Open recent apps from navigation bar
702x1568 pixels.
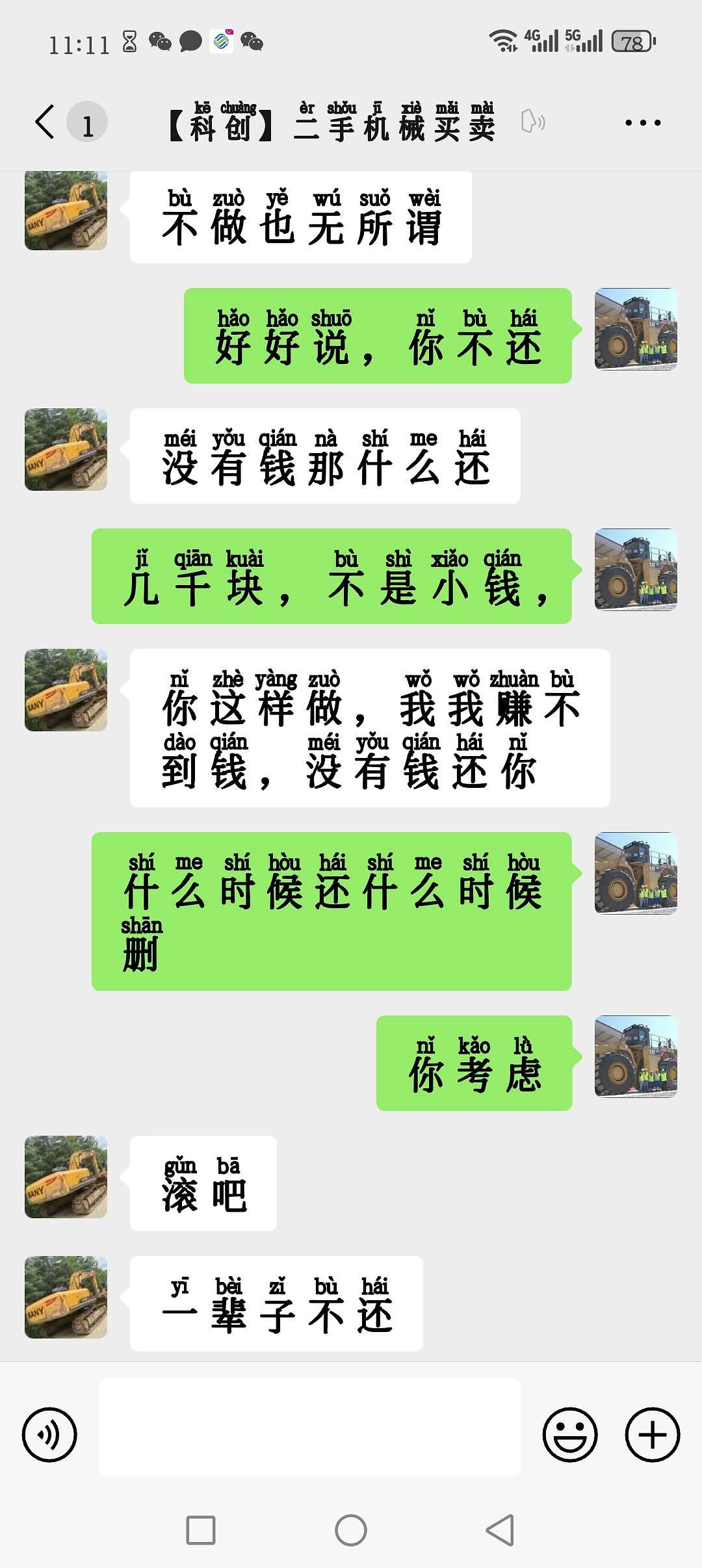click(x=201, y=1530)
